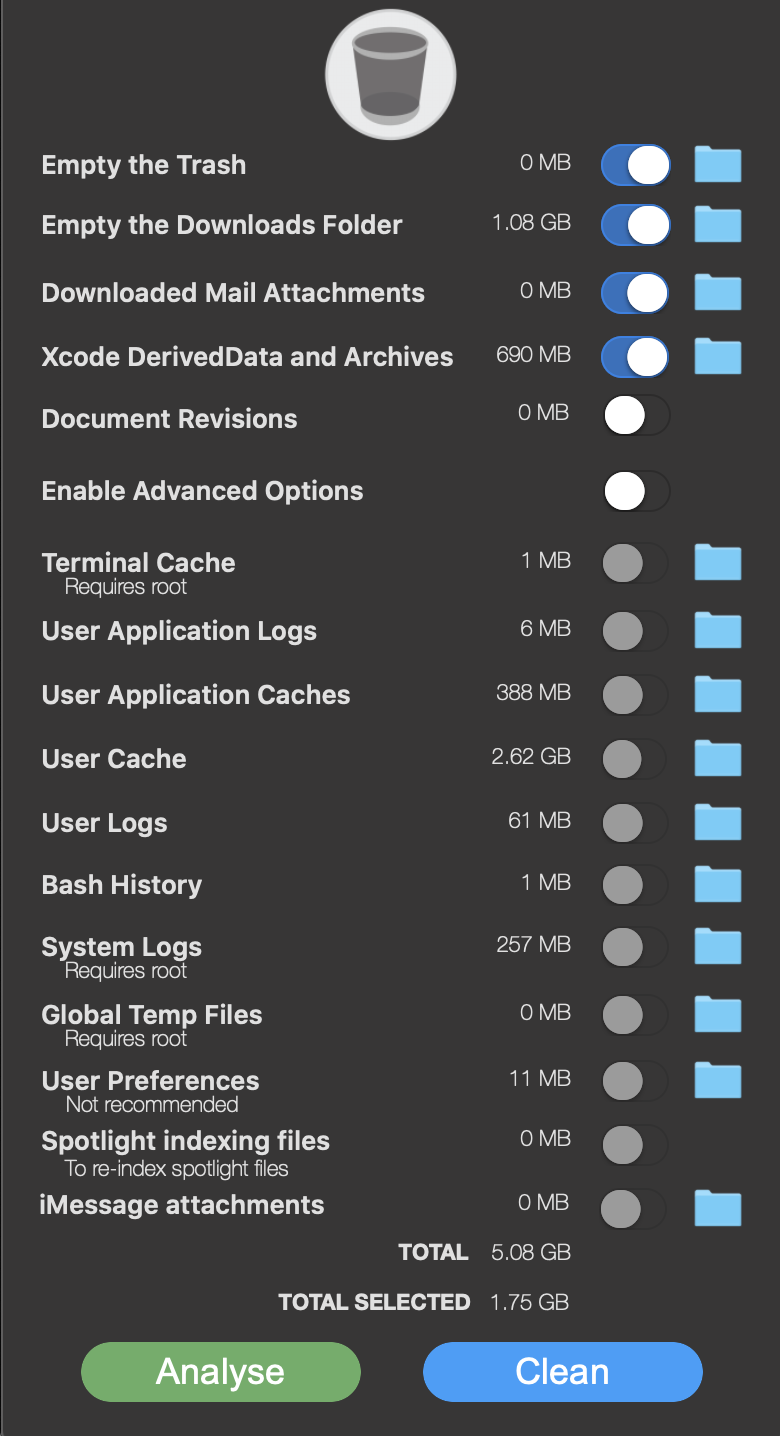Toggle off Downloaded Mail Attachments

(x=635, y=293)
